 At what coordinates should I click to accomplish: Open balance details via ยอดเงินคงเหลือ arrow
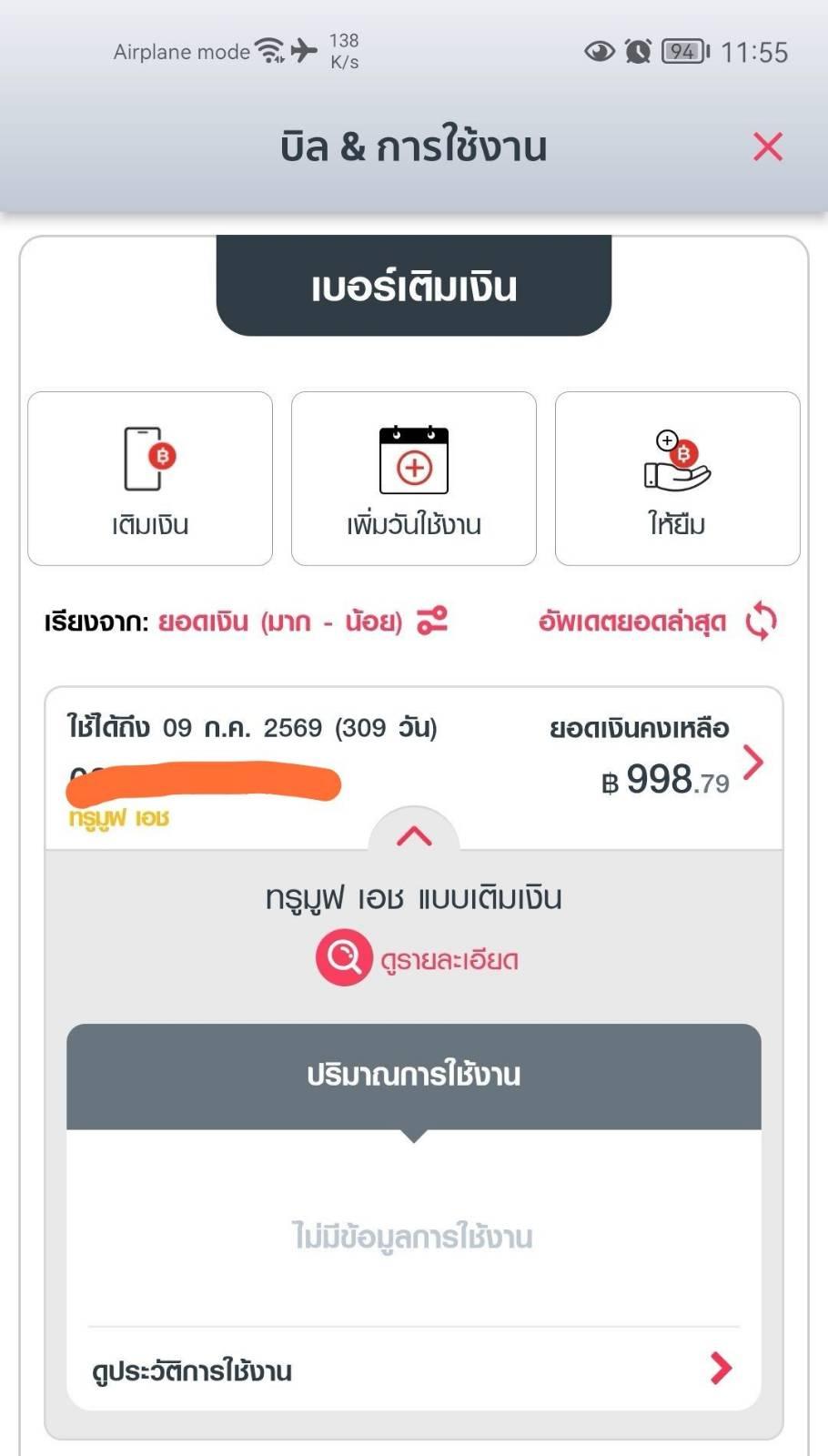click(752, 763)
